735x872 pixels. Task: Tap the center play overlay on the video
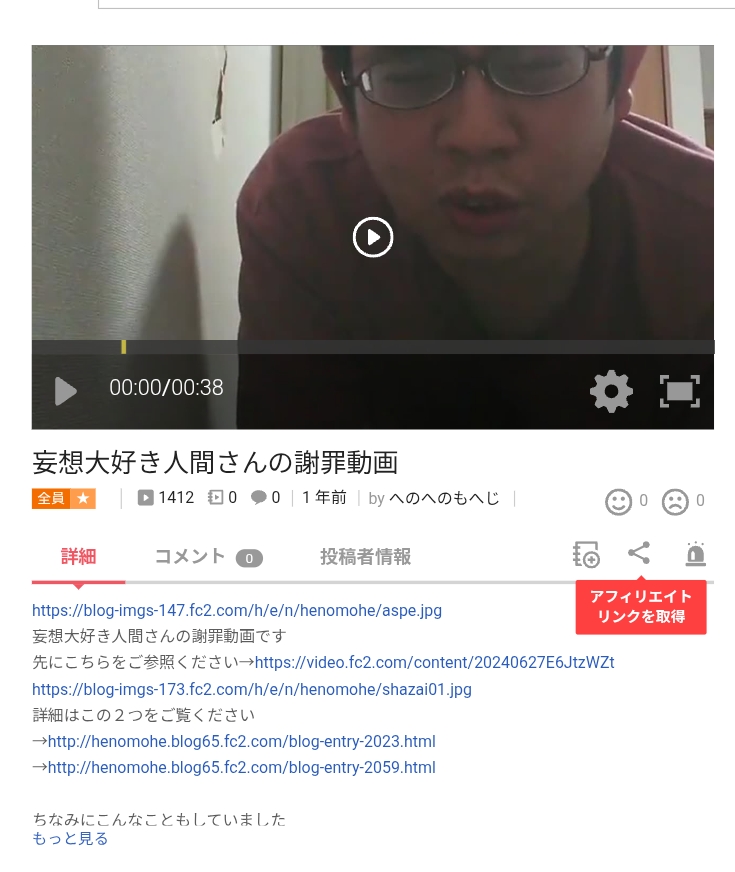tap(373, 237)
